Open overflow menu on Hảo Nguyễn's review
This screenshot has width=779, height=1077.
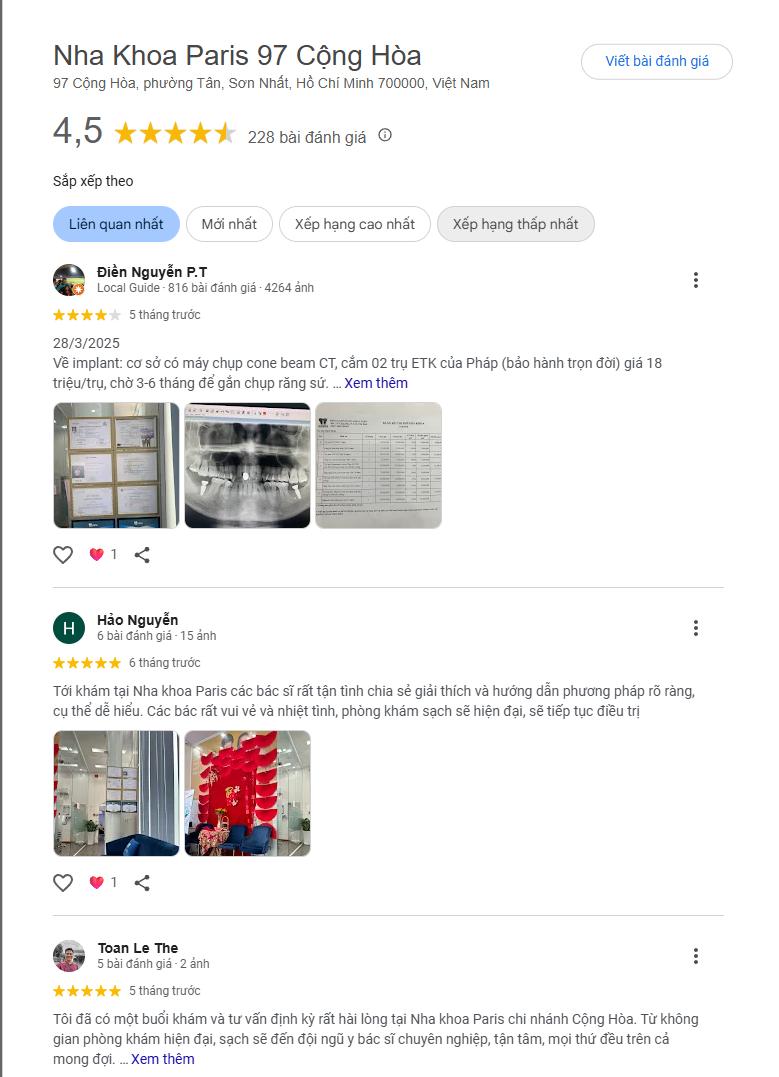pyautogui.click(x=696, y=628)
